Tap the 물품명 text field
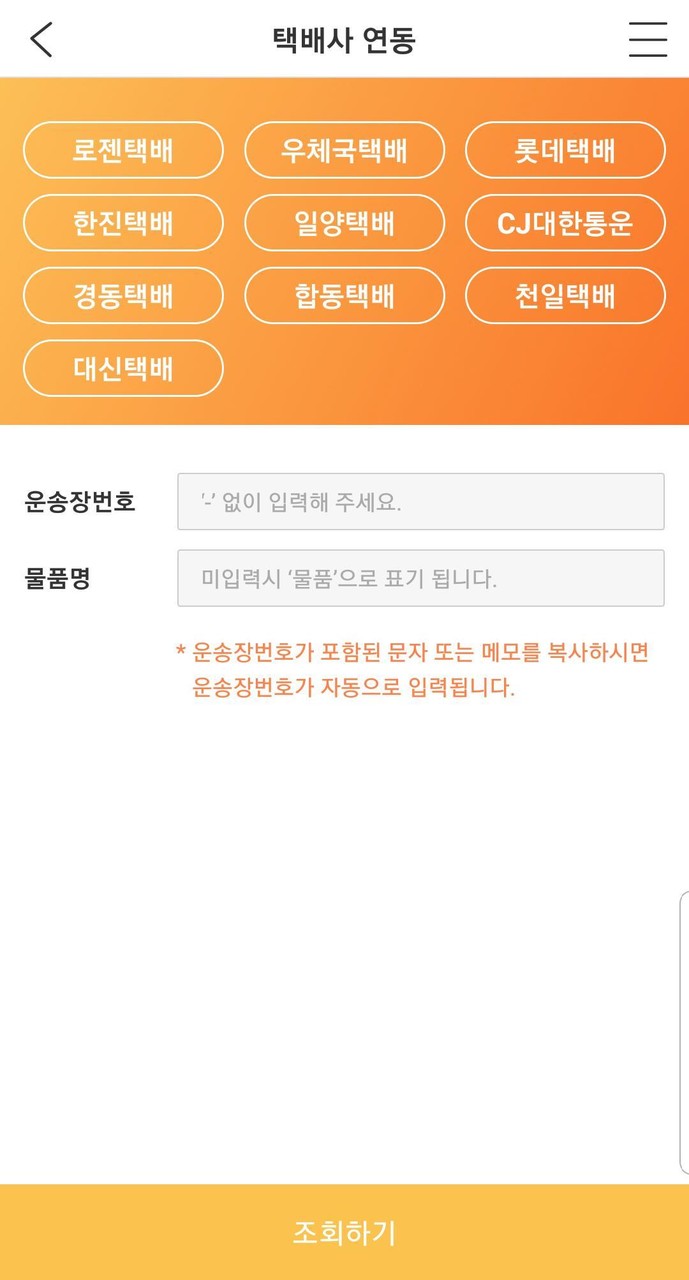 pos(420,578)
